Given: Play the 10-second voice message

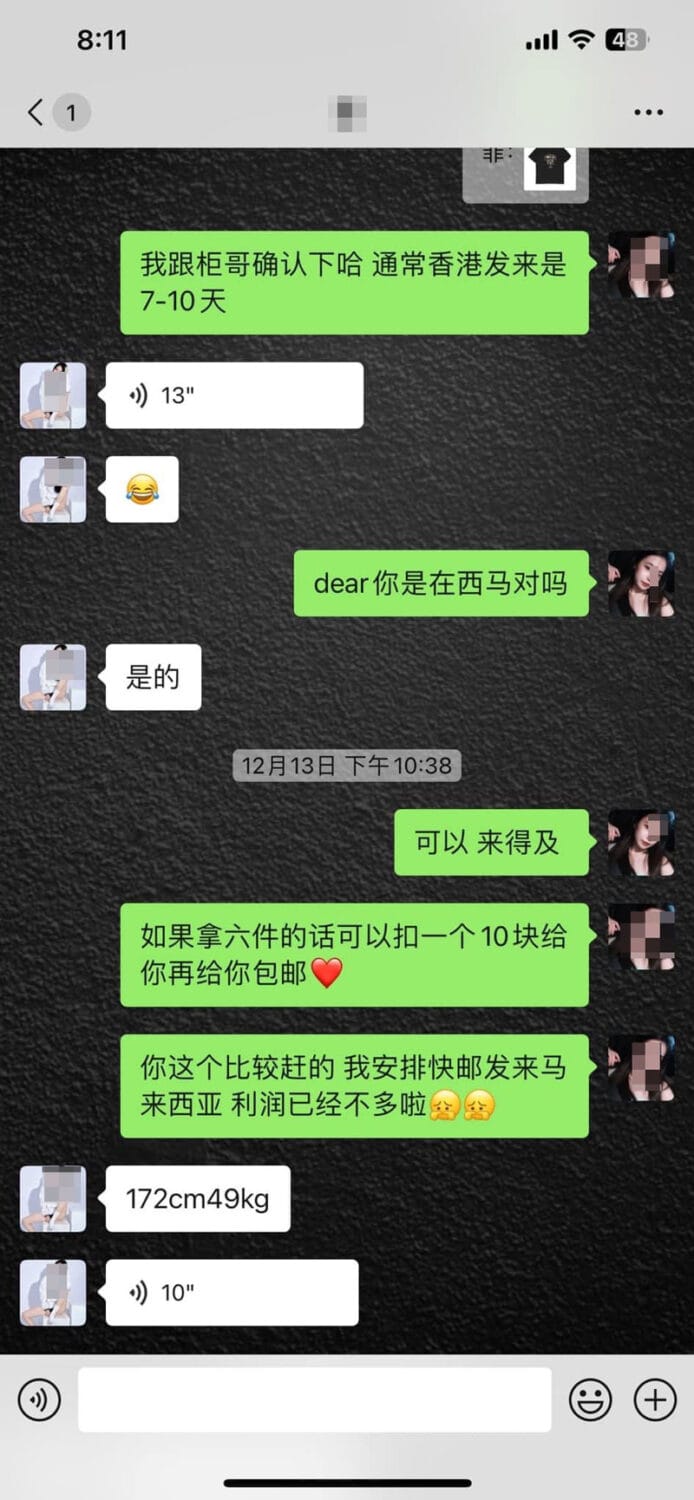Looking at the screenshot, I should coord(231,1293).
